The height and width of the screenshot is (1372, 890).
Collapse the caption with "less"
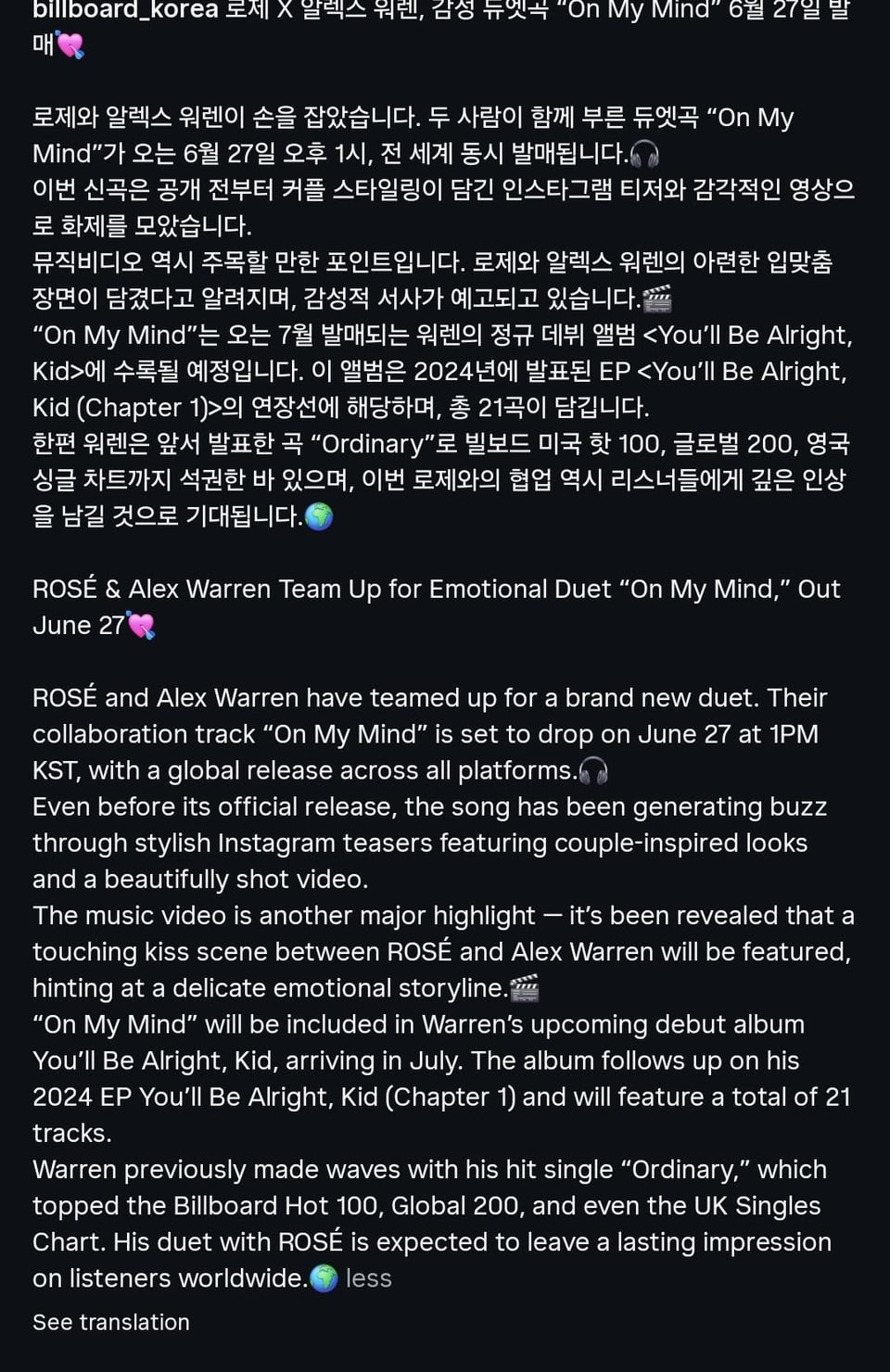tap(368, 1278)
